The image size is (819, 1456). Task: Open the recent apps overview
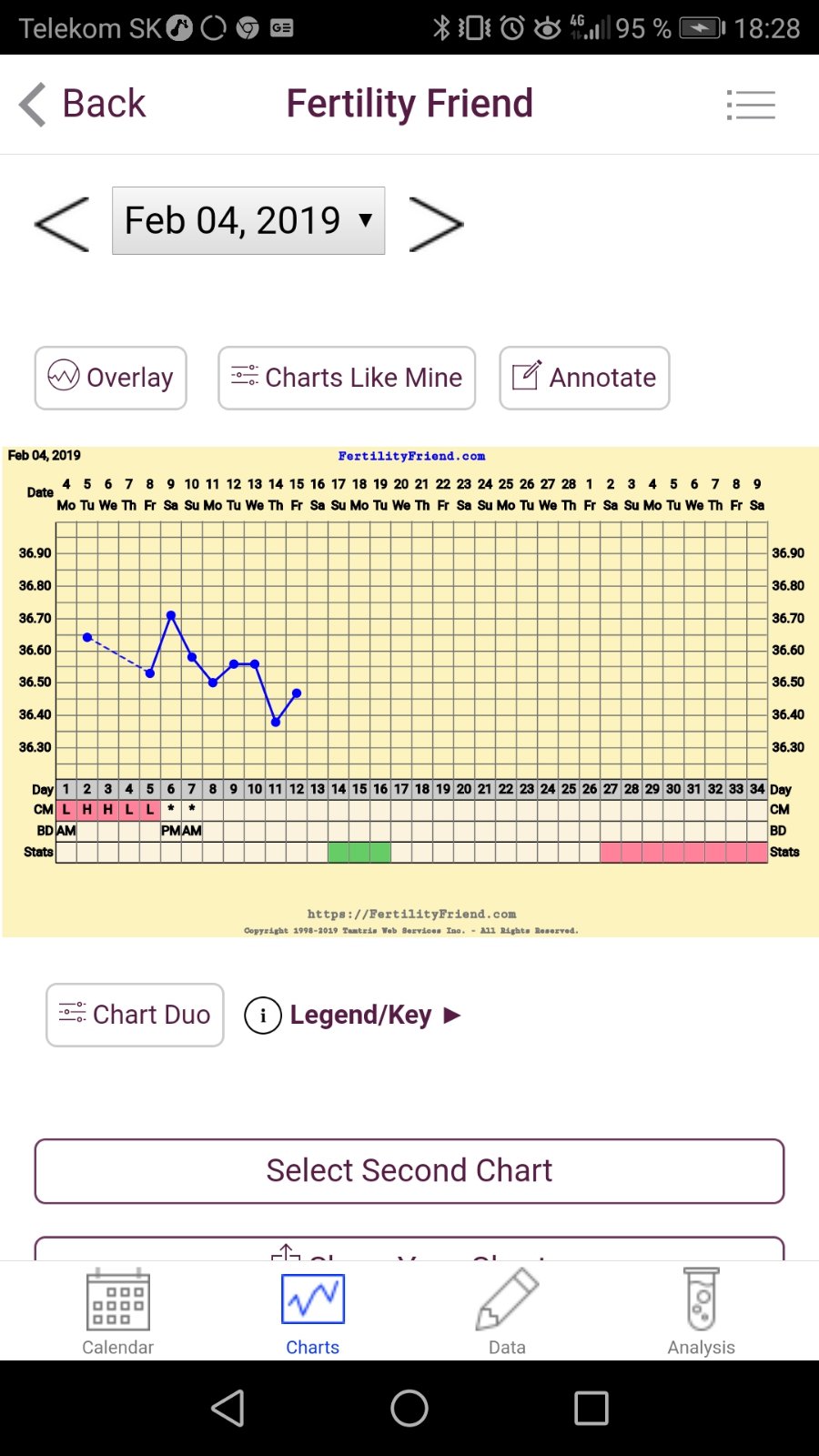point(591,1409)
